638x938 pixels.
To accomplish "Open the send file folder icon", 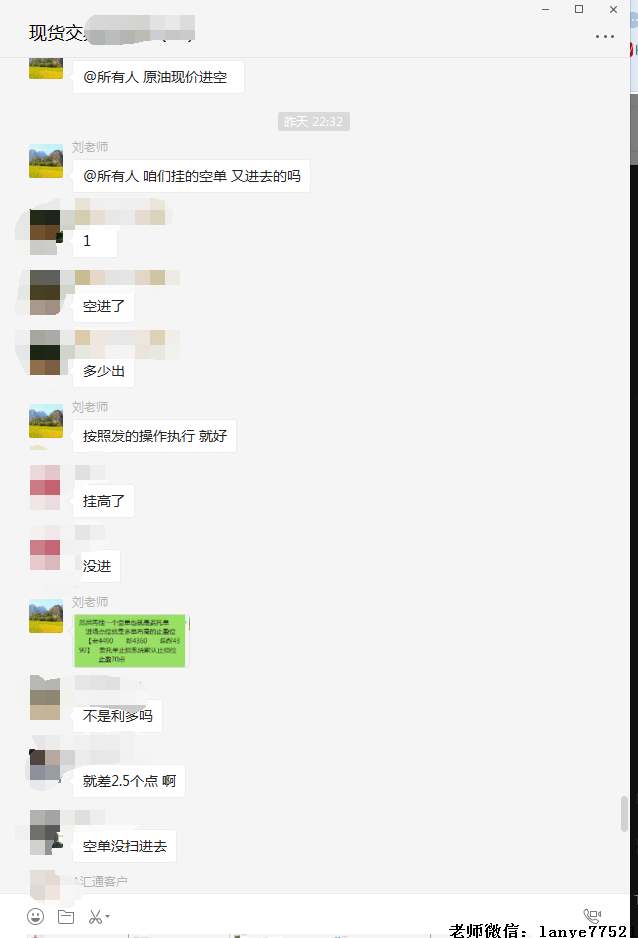I will click(x=66, y=916).
